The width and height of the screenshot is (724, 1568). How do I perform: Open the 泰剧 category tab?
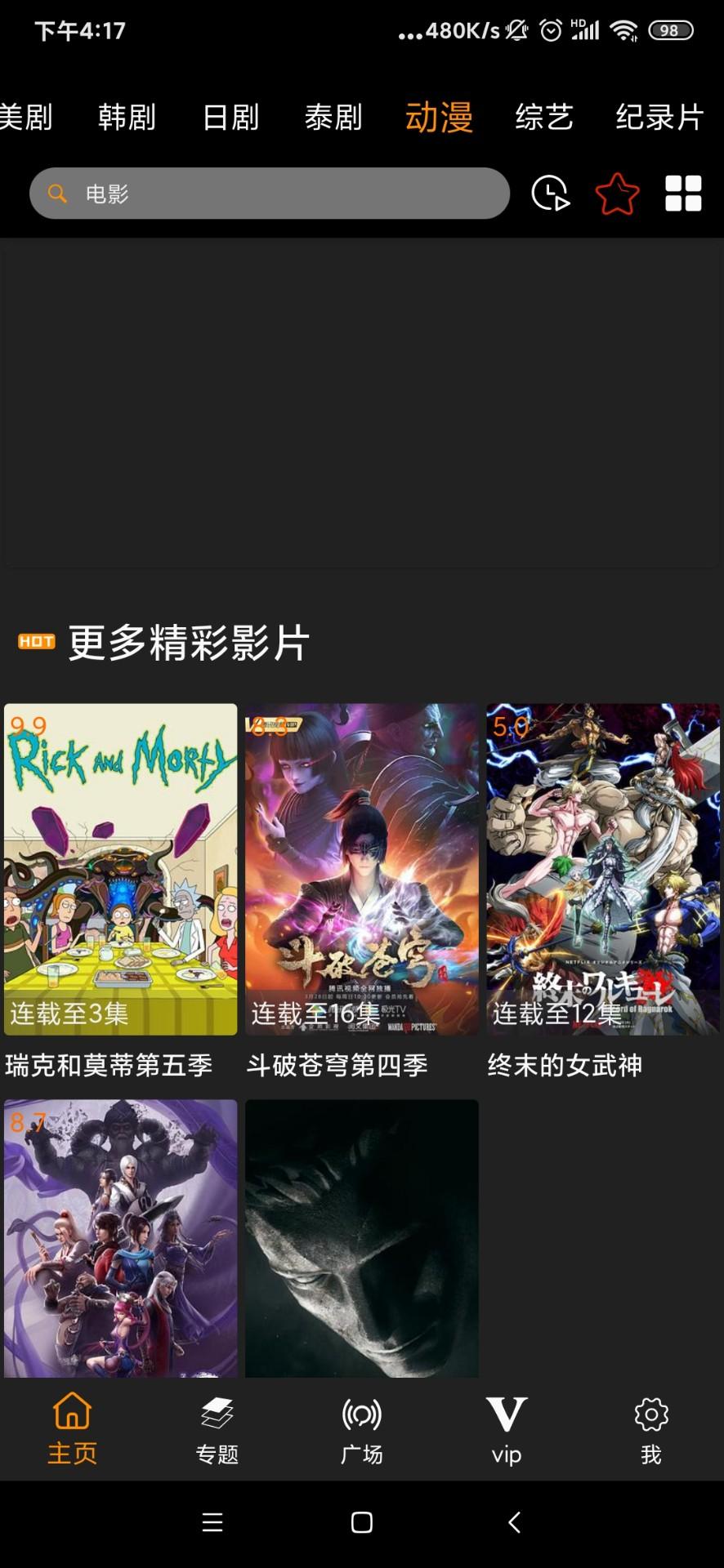[333, 117]
